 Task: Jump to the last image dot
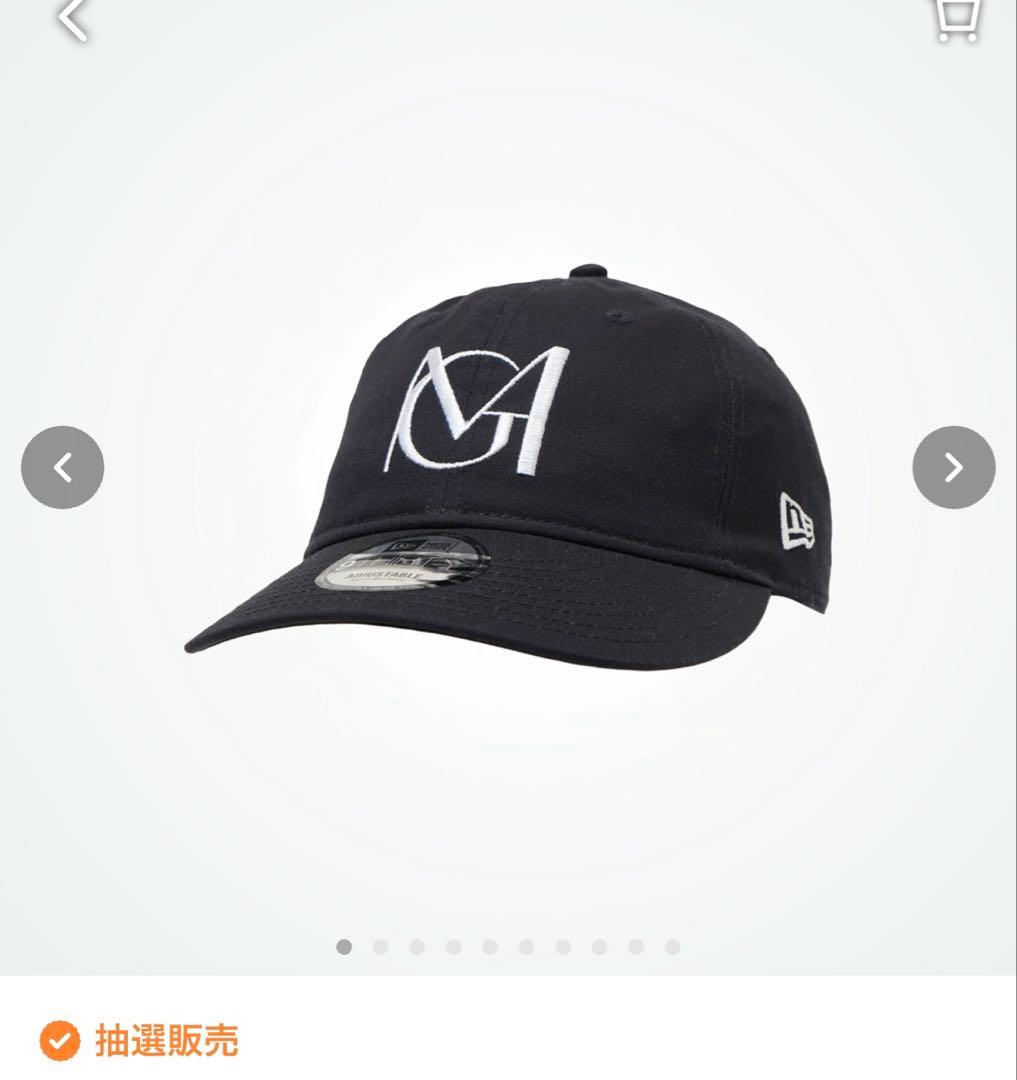tap(672, 947)
